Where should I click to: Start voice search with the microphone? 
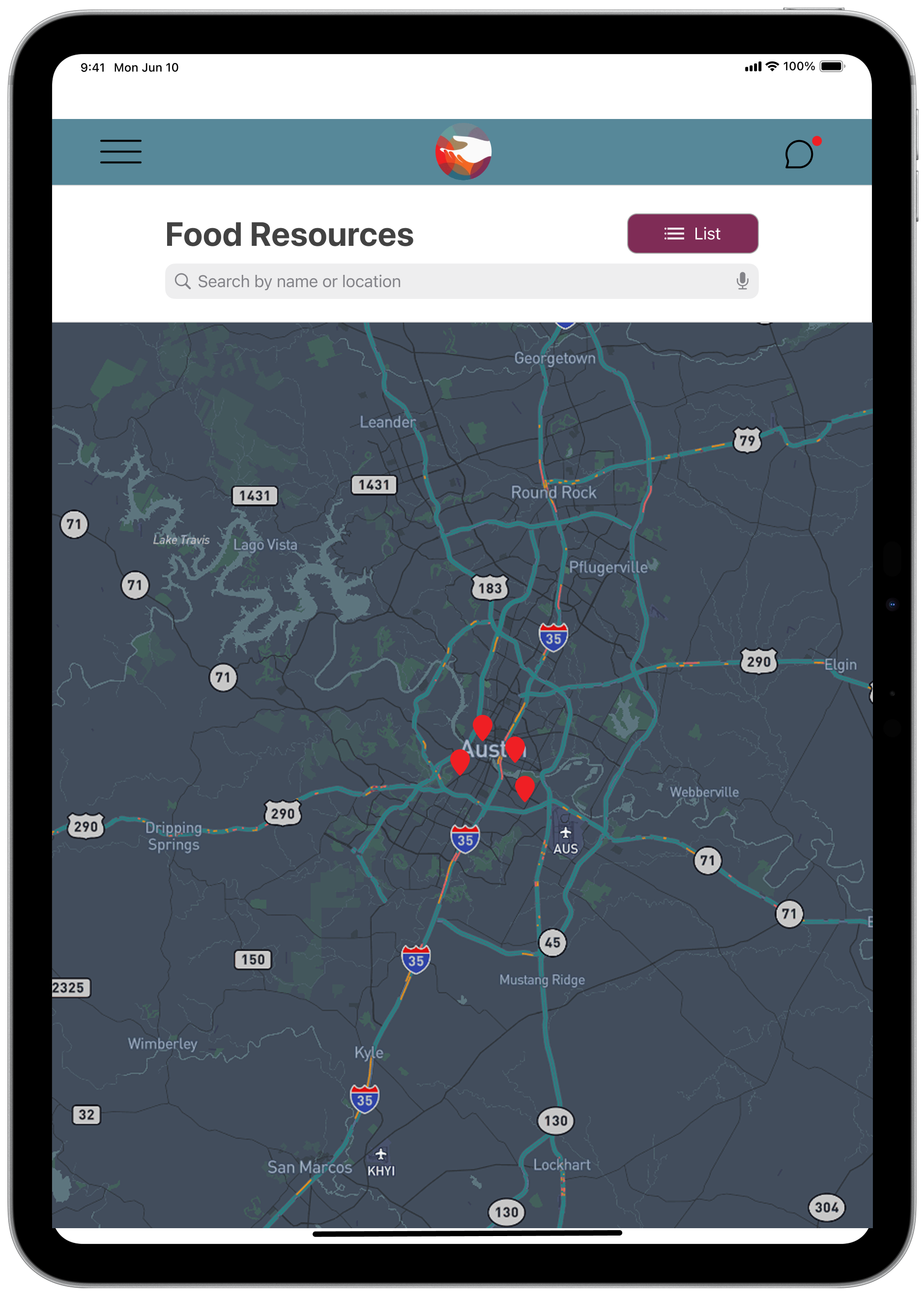(742, 281)
